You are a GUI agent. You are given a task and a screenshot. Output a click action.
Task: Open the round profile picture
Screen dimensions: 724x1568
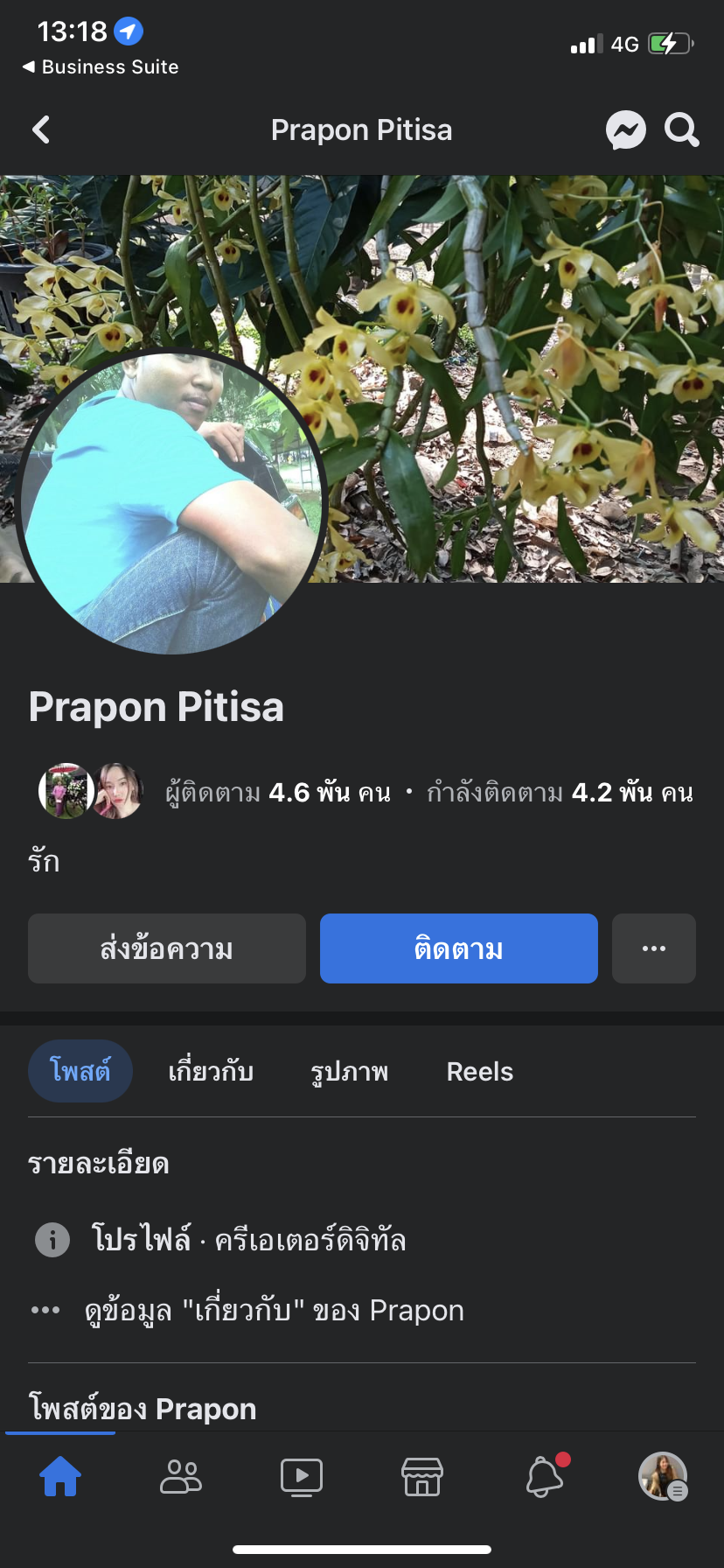[171, 501]
